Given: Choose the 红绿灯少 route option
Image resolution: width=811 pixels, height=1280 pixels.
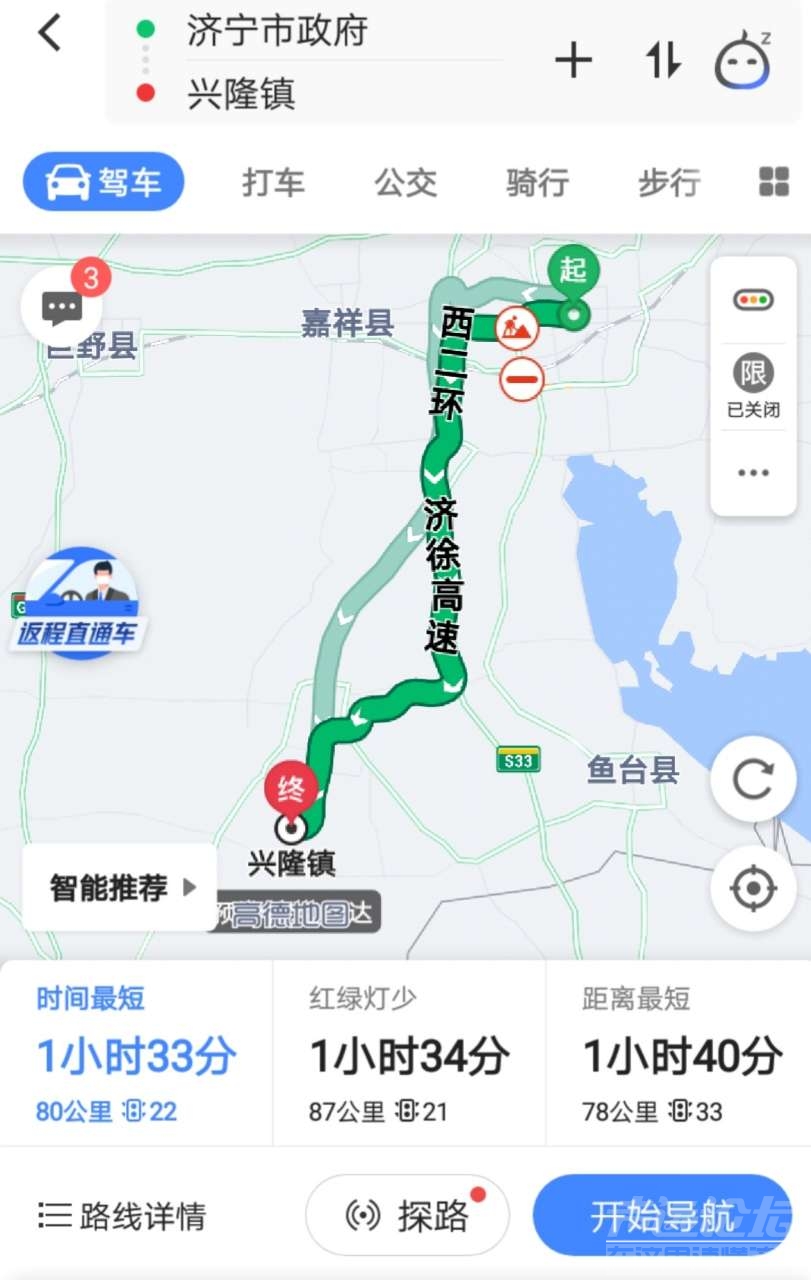Looking at the screenshot, I should [409, 1053].
